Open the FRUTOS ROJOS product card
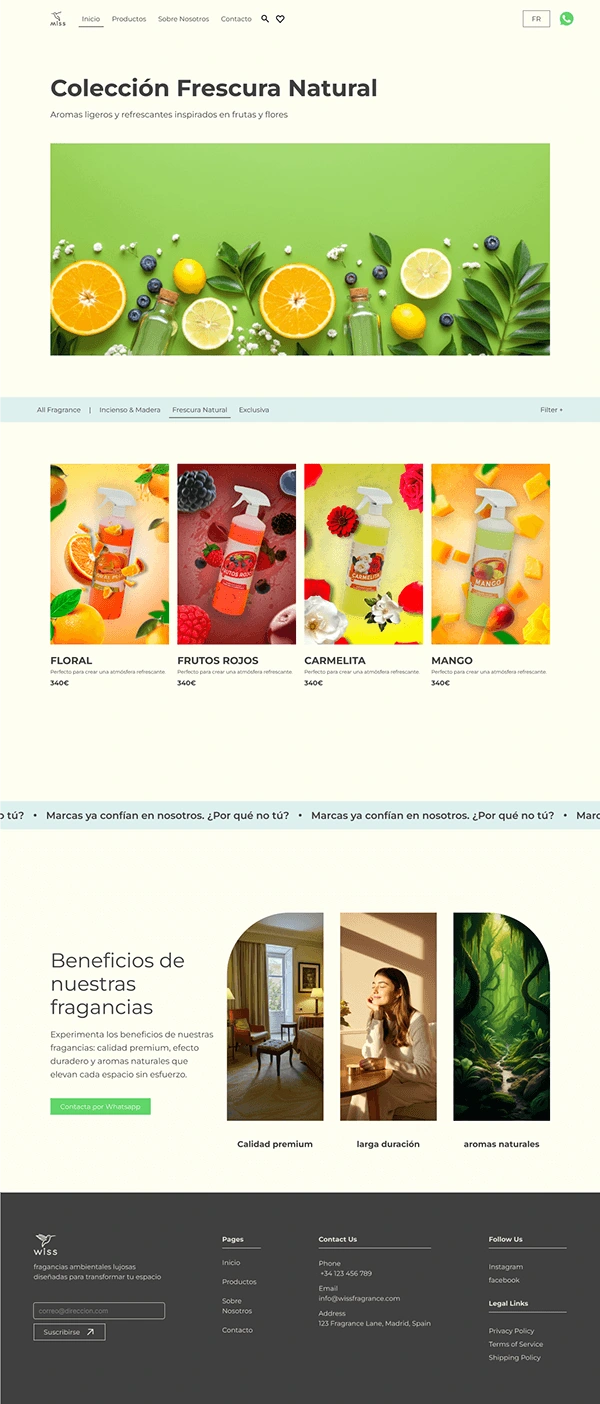600x1404 pixels. click(236, 554)
